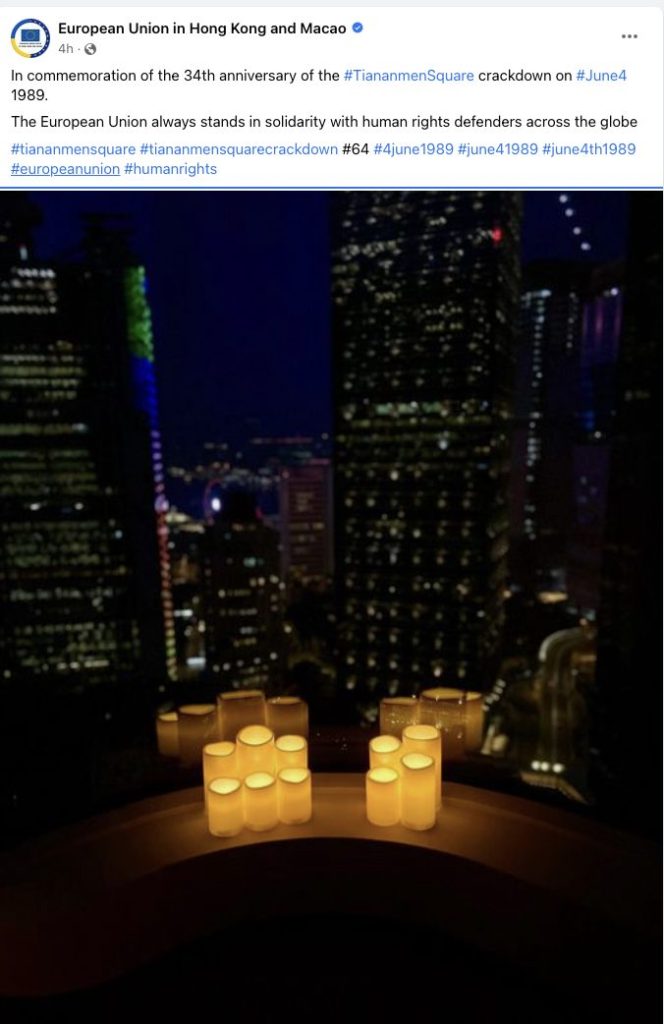This screenshot has width=664, height=1024.
Task: View the candle photo in full screen
Action: point(332,600)
